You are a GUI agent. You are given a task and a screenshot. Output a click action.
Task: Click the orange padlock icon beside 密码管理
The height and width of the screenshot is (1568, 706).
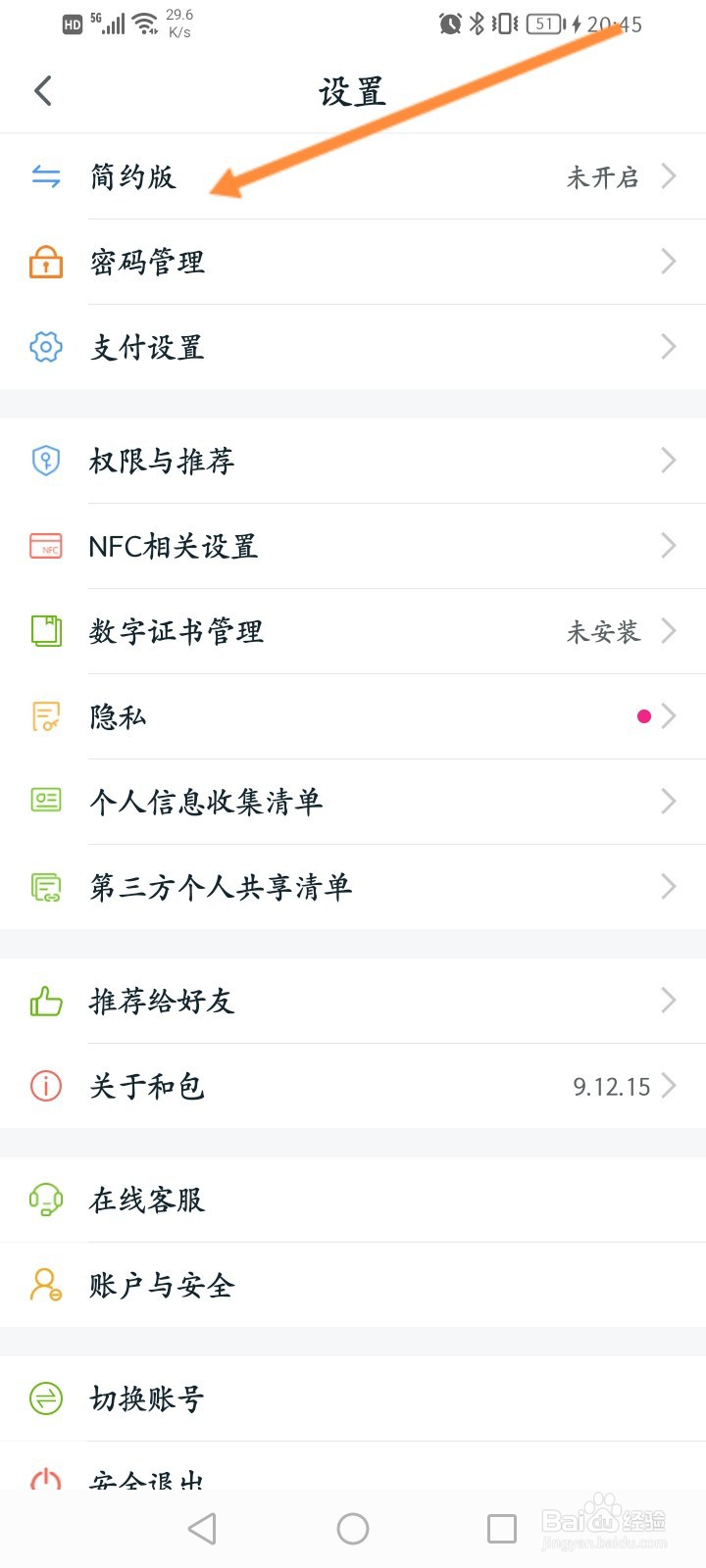click(45, 262)
